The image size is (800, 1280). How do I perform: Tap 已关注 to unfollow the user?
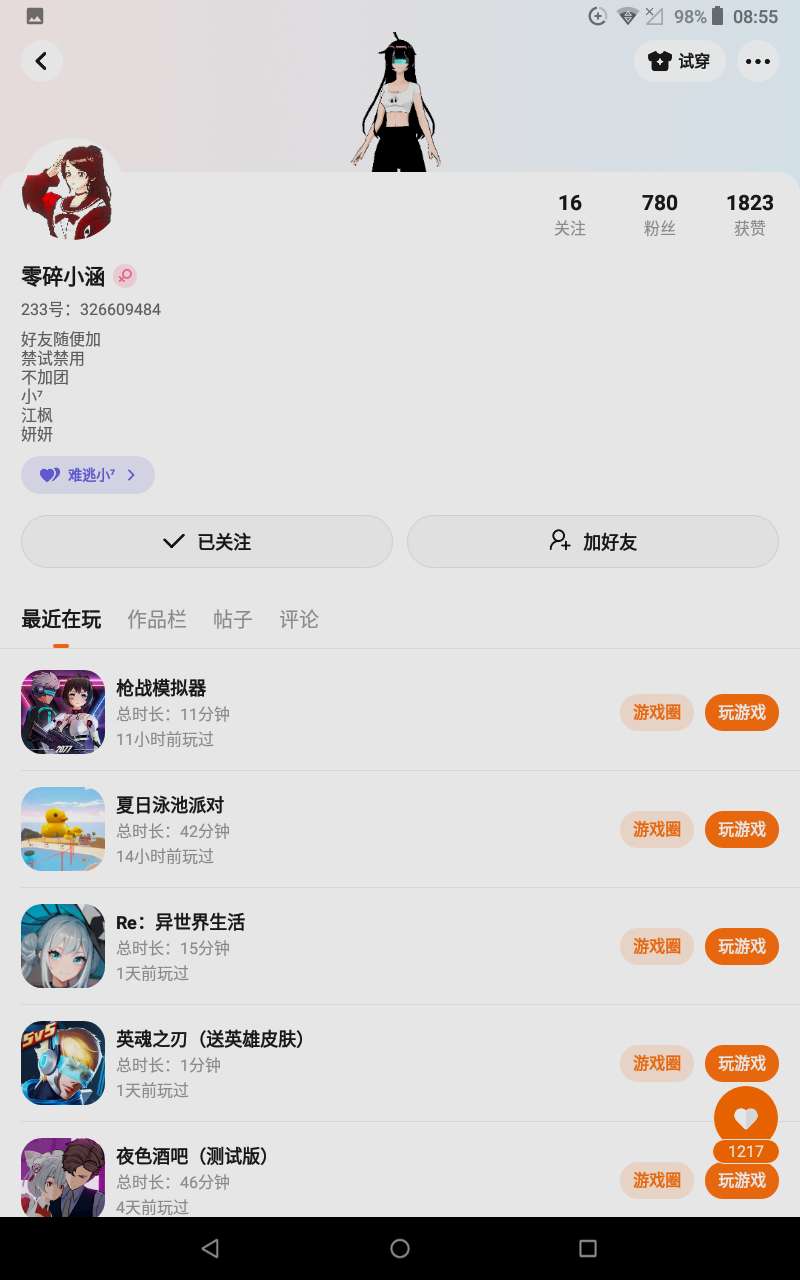[206, 542]
